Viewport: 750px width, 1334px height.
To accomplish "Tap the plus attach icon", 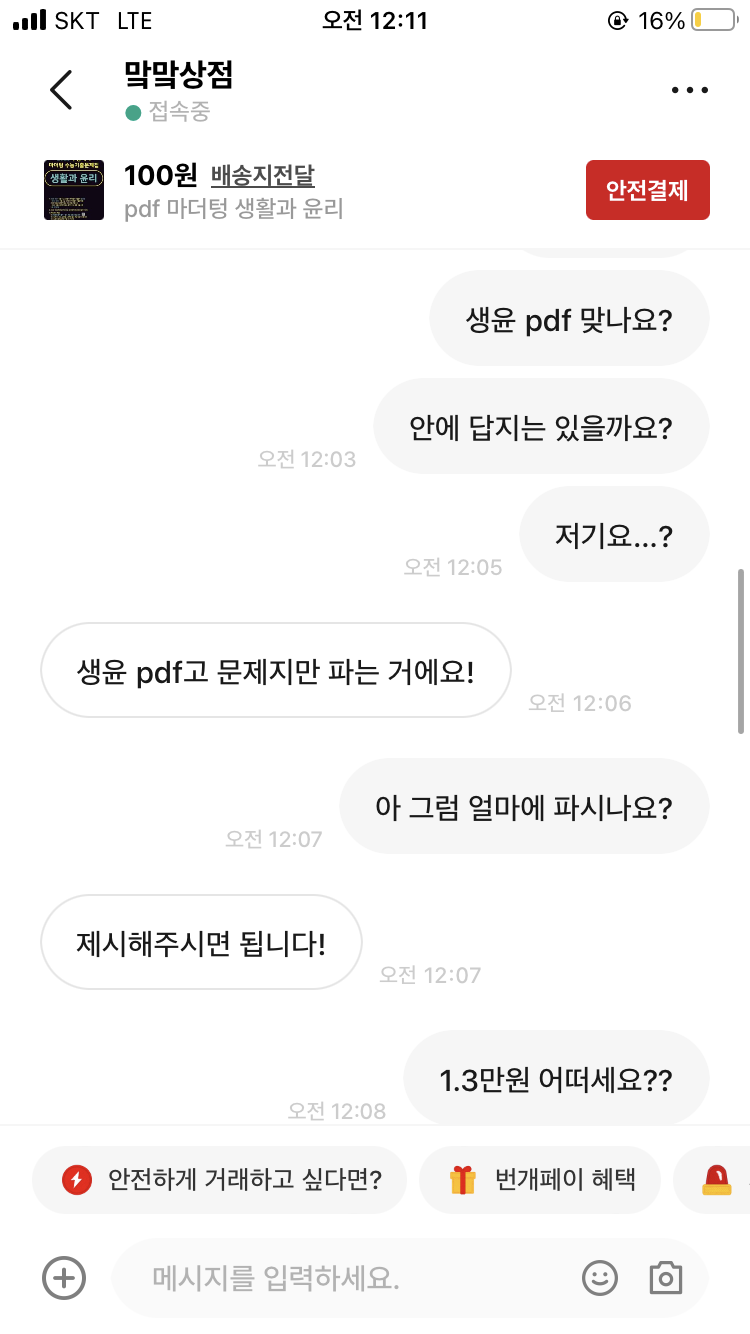I will click(x=64, y=1277).
